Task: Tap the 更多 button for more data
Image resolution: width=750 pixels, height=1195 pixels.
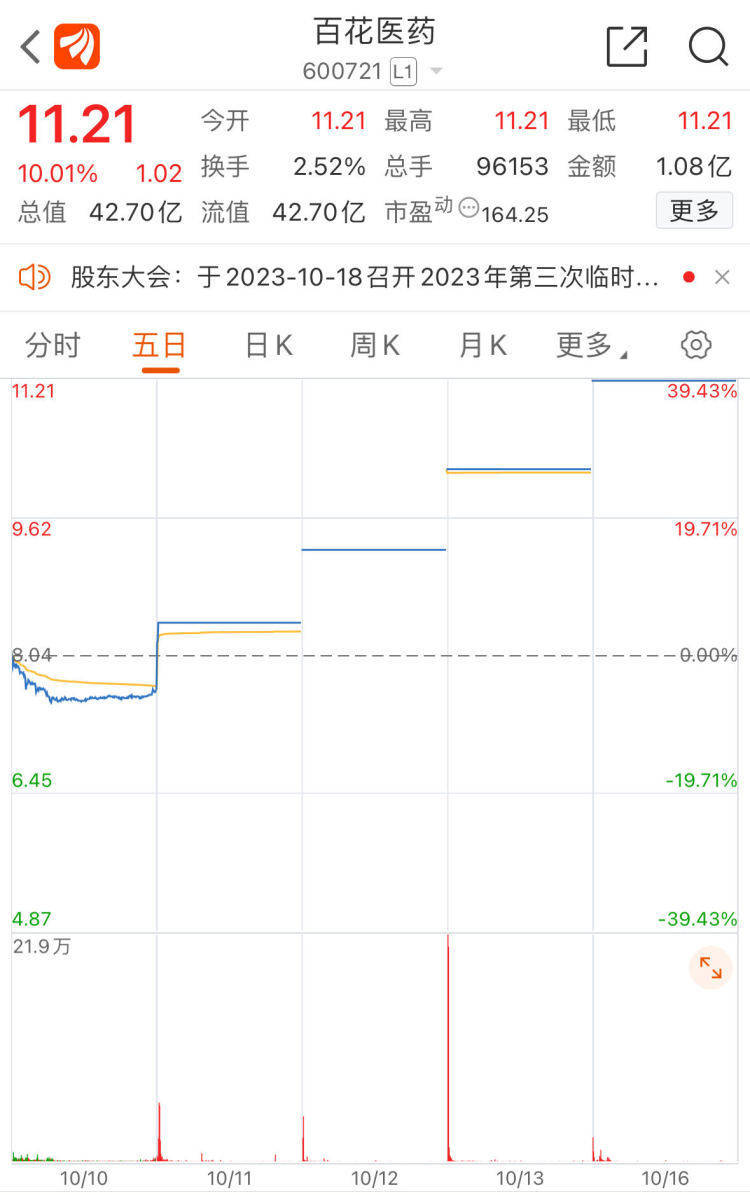Action: tap(694, 211)
